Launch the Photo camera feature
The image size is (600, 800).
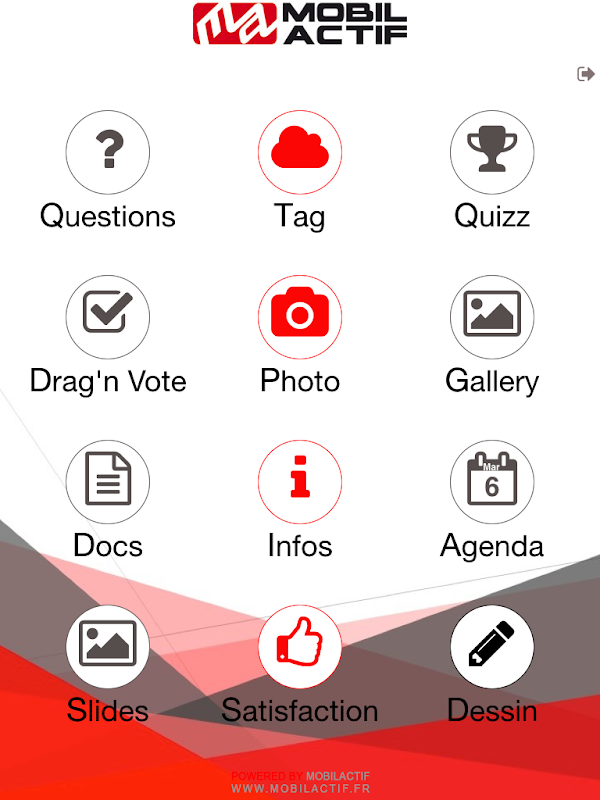click(300, 317)
